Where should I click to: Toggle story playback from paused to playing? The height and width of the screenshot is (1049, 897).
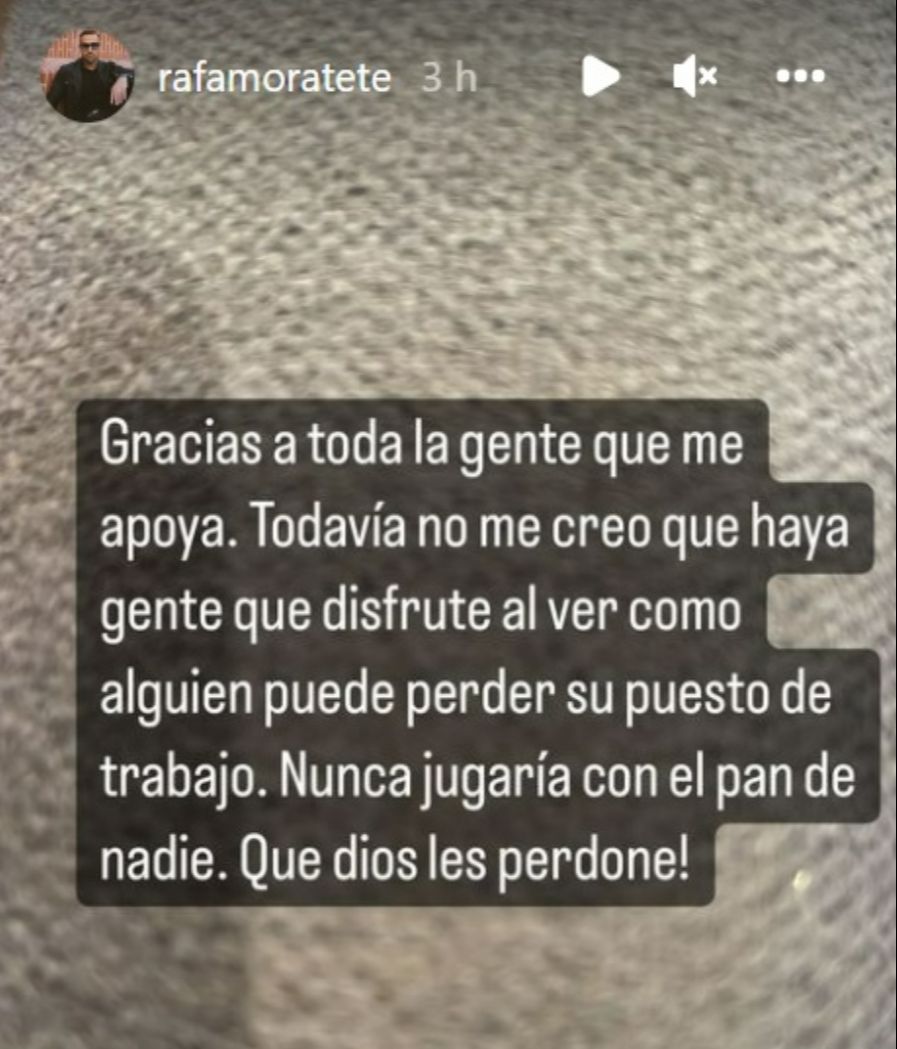600,76
